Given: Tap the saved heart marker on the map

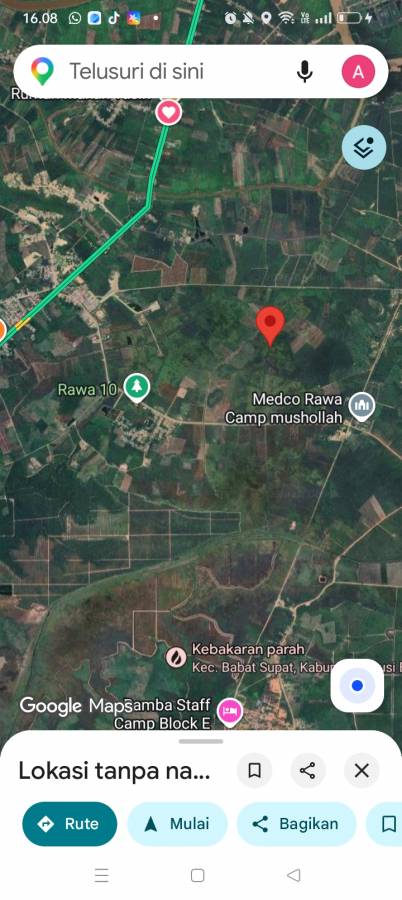Looking at the screenshot, I should 169,112.
